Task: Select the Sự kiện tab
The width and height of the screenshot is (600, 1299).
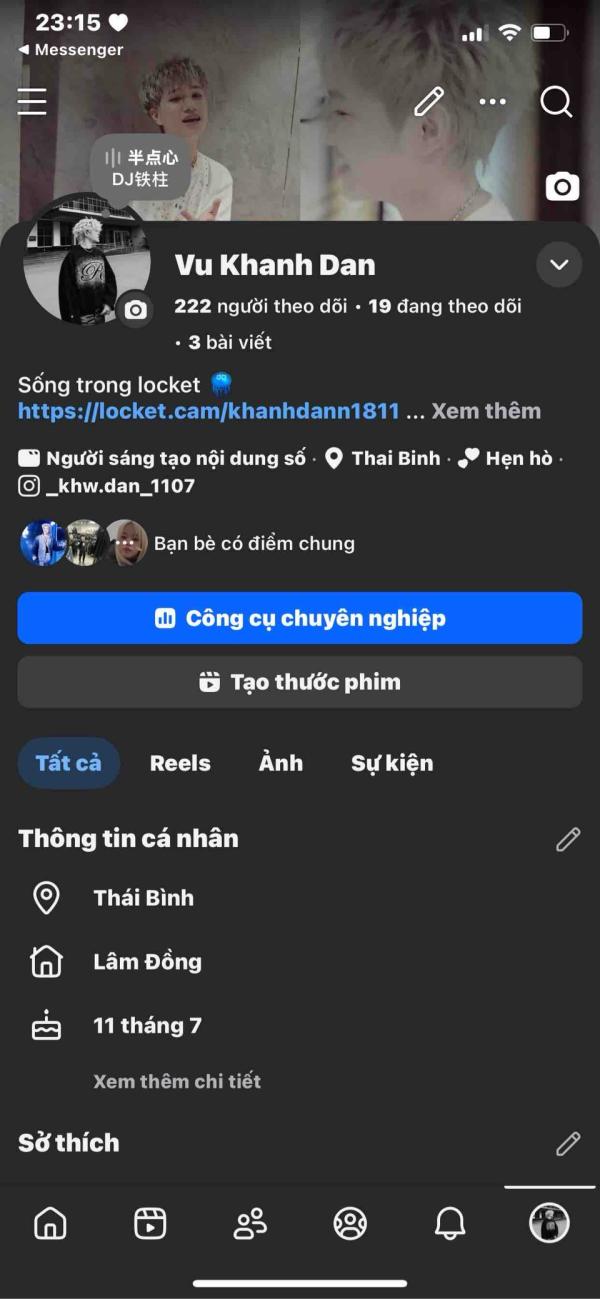Action: pos(392,763)
